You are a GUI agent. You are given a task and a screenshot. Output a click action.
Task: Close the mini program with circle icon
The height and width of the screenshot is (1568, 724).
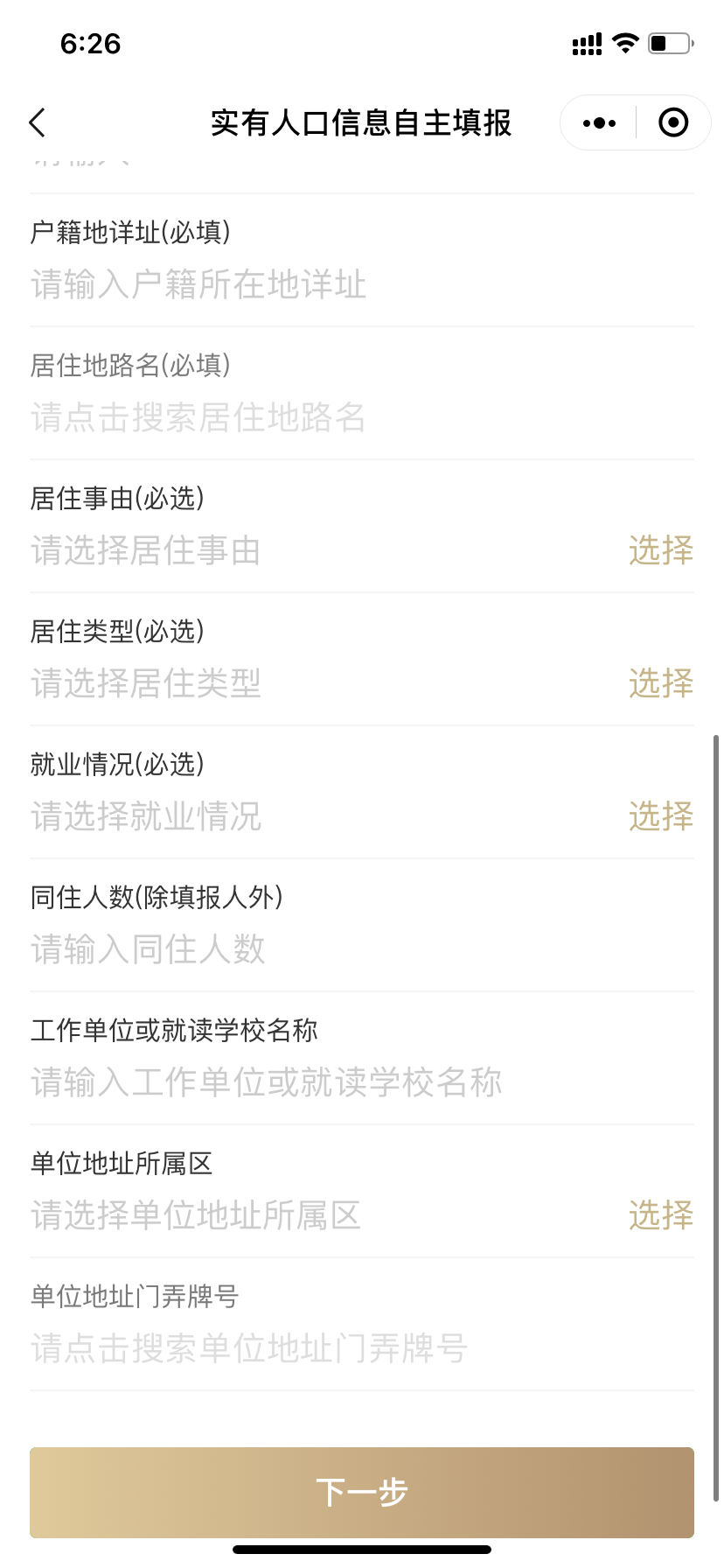coord(673,123)
